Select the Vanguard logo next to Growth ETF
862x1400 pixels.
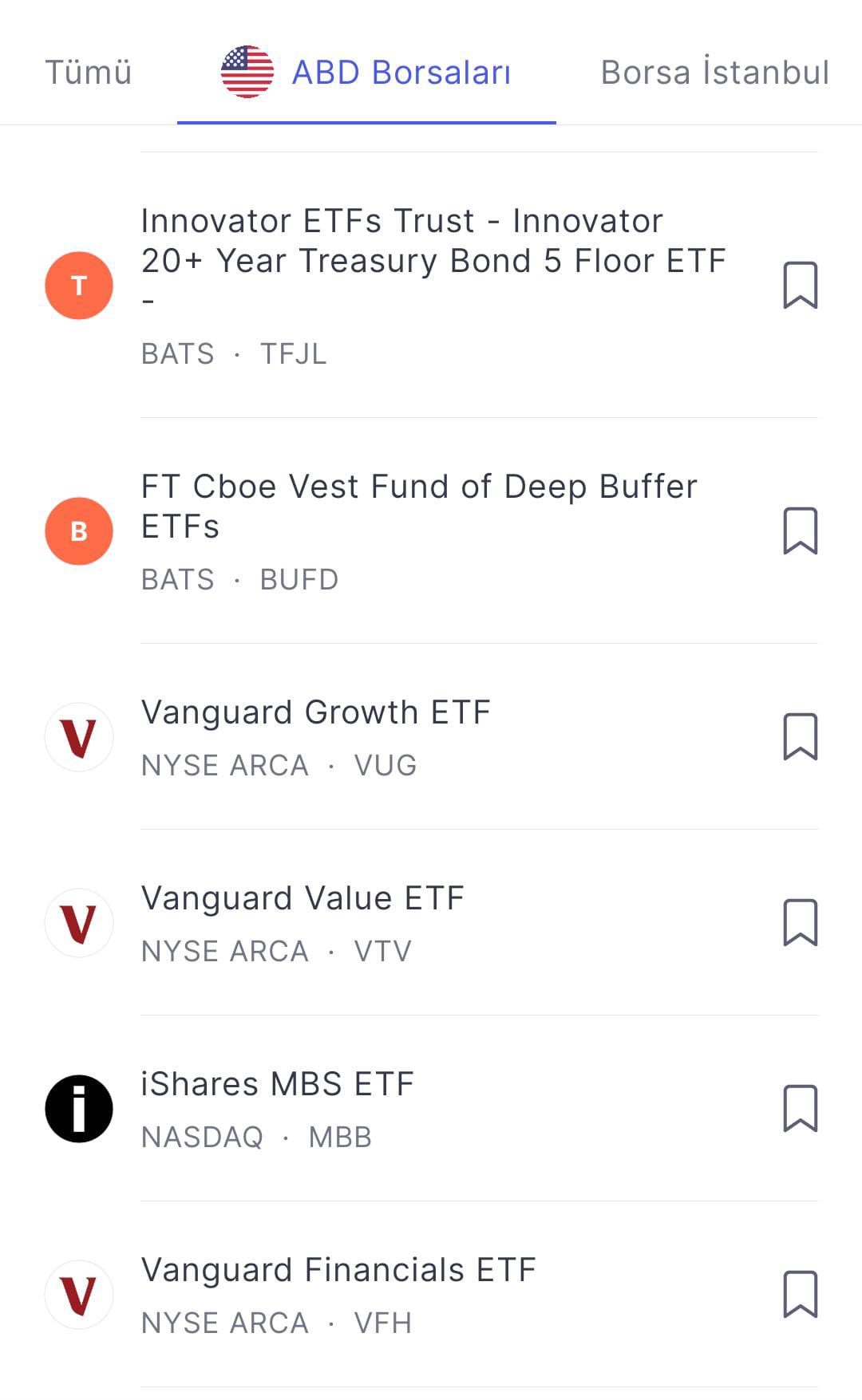pos(78,735)
